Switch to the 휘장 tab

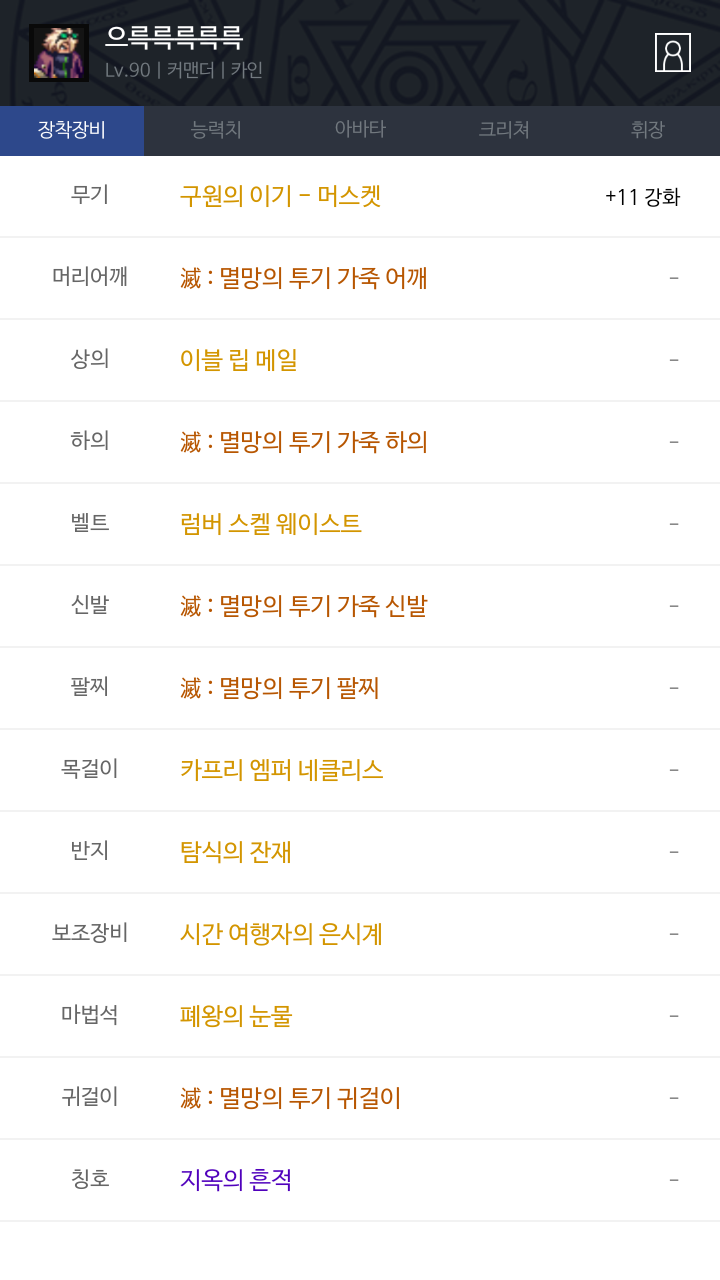pos(647,130)
